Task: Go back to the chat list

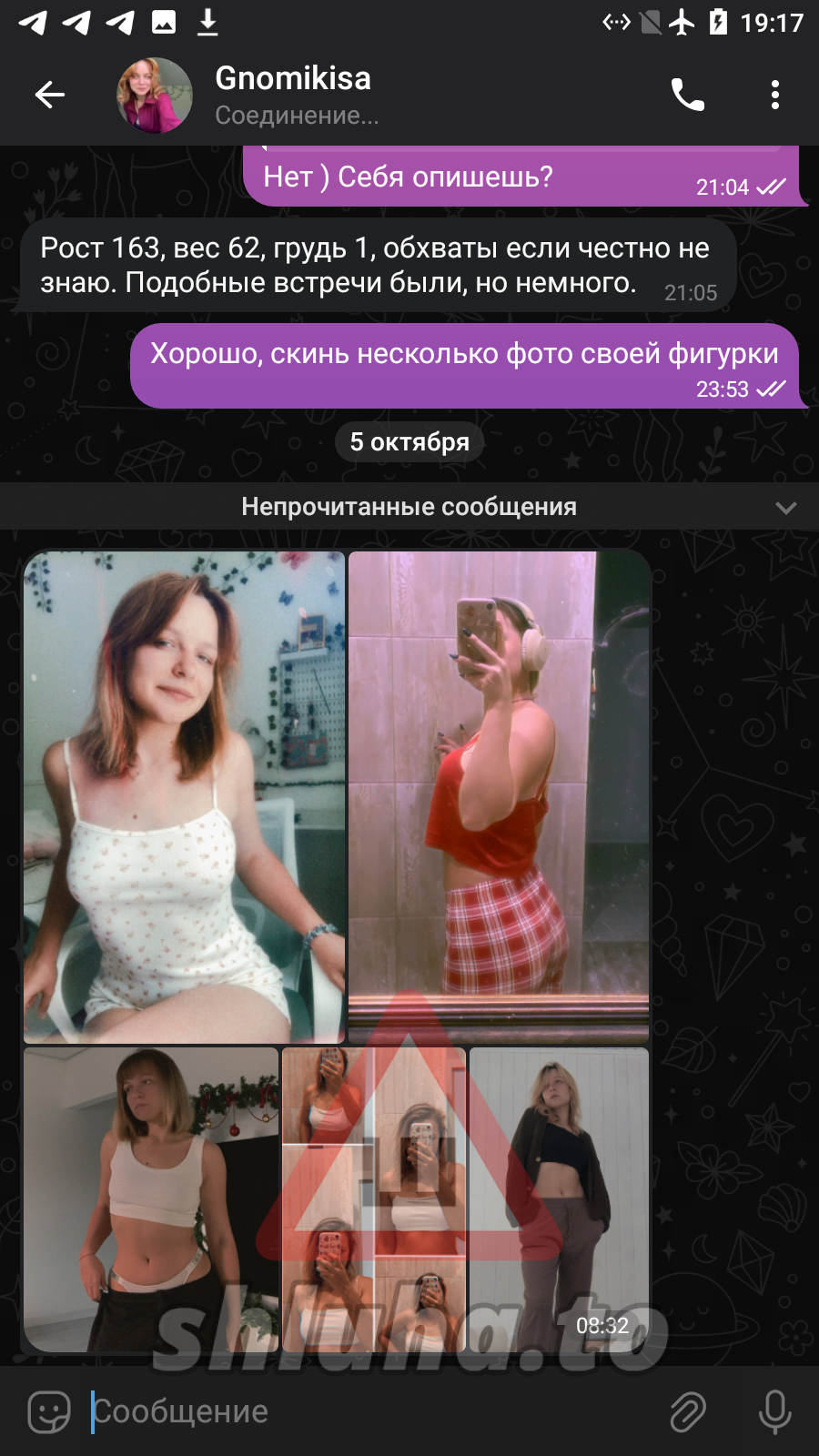Action: click(x=50, y=94)
